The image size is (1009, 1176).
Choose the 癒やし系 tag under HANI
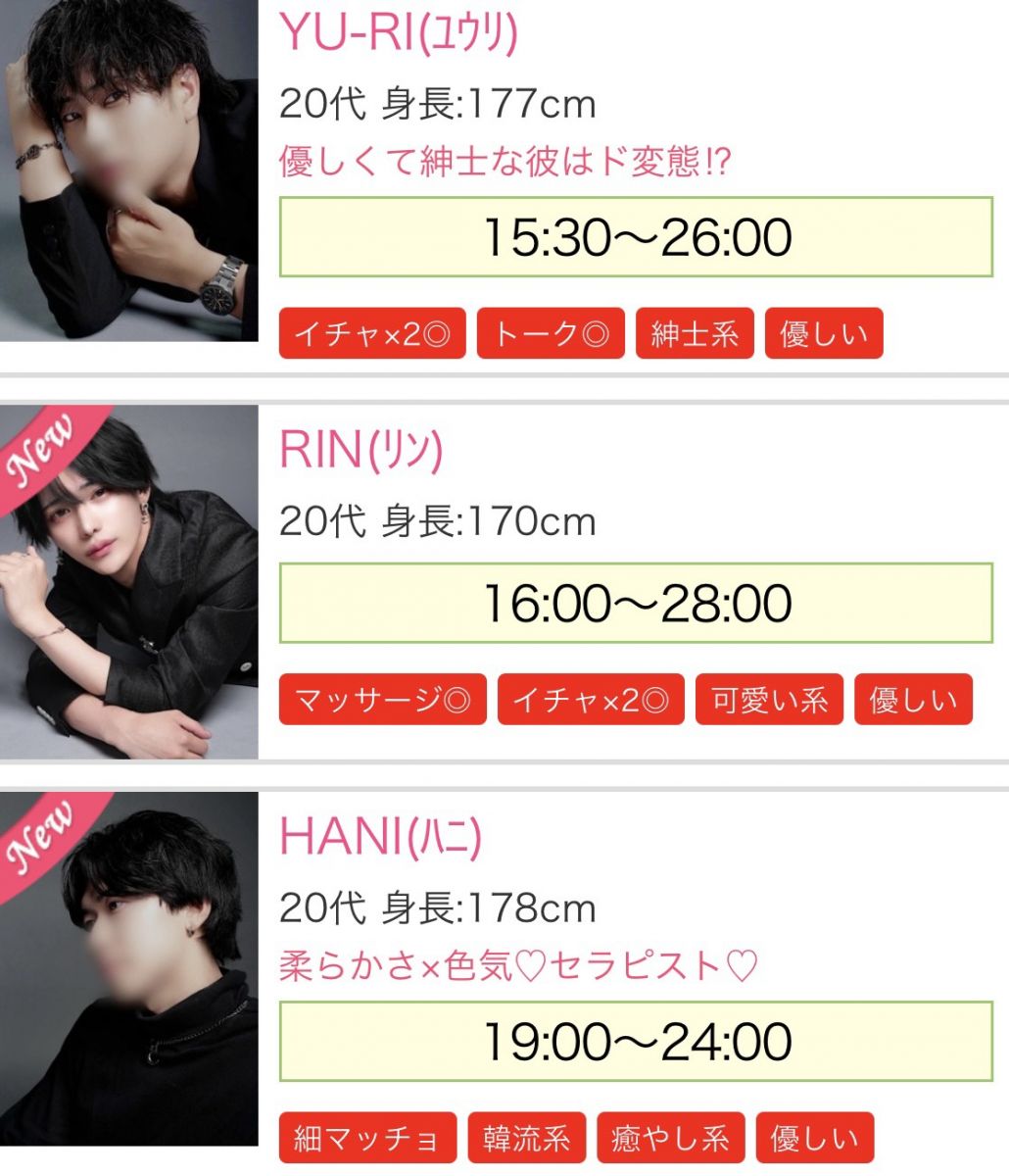click(x=670, y=1138)
